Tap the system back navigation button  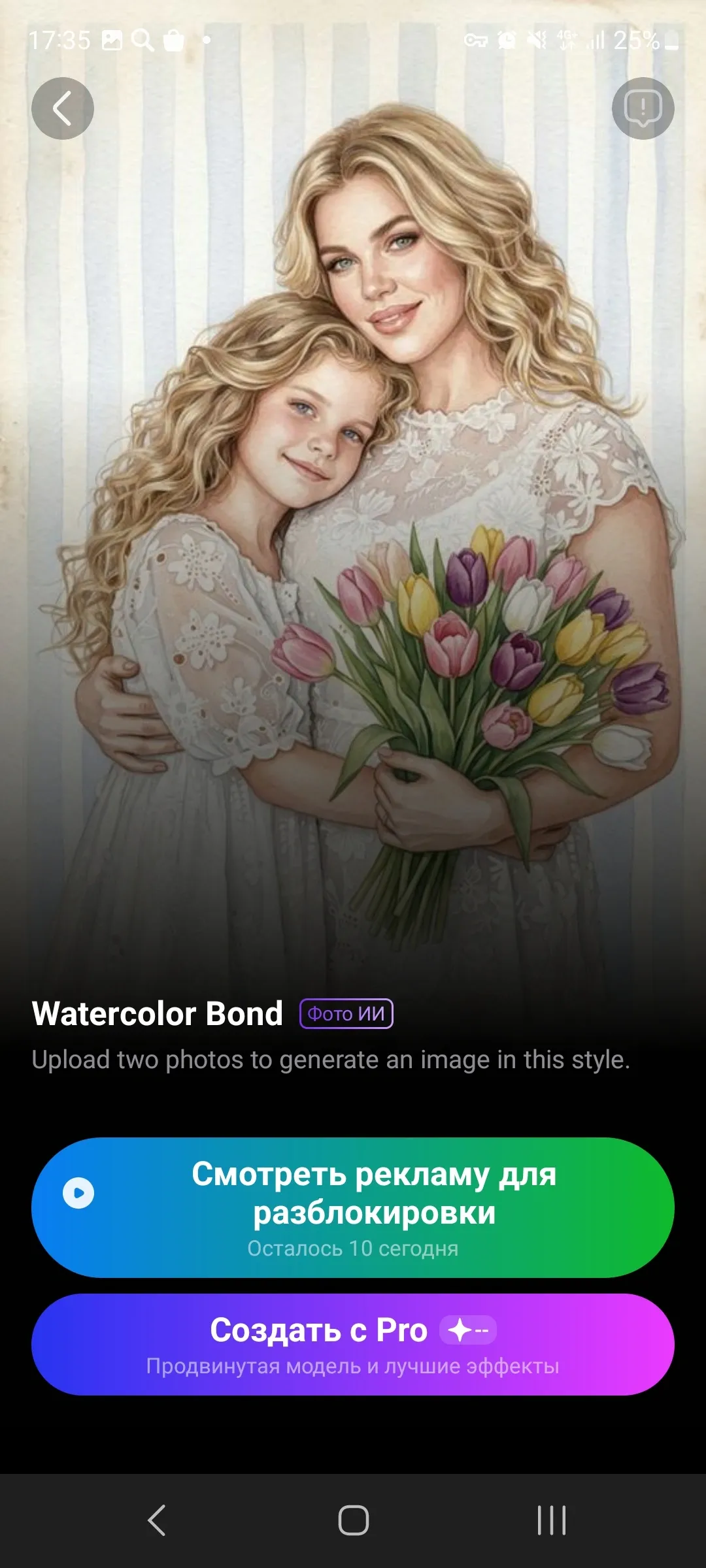coord(157,1520)
